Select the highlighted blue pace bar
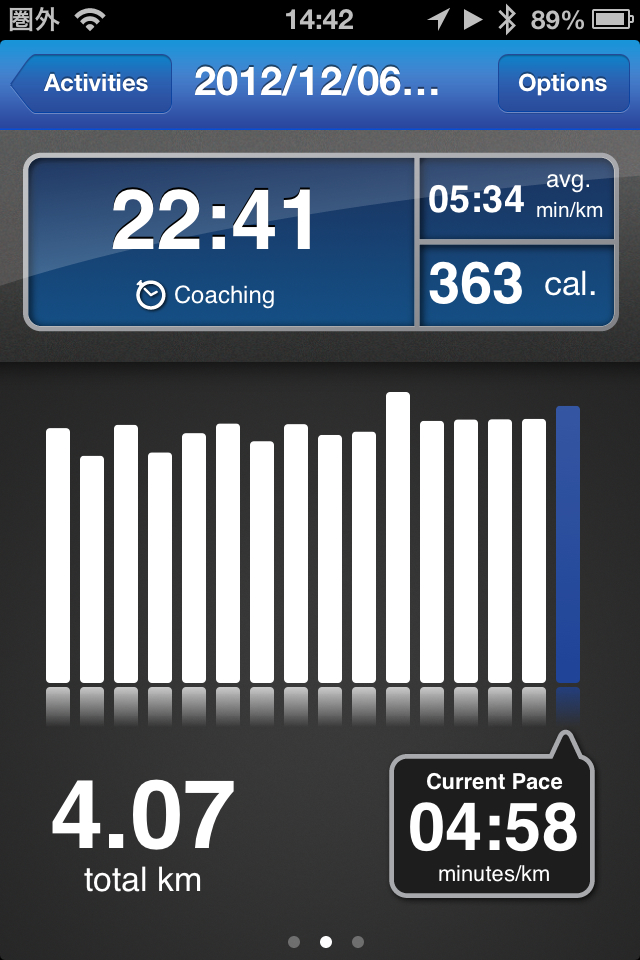 pos(567,545)
